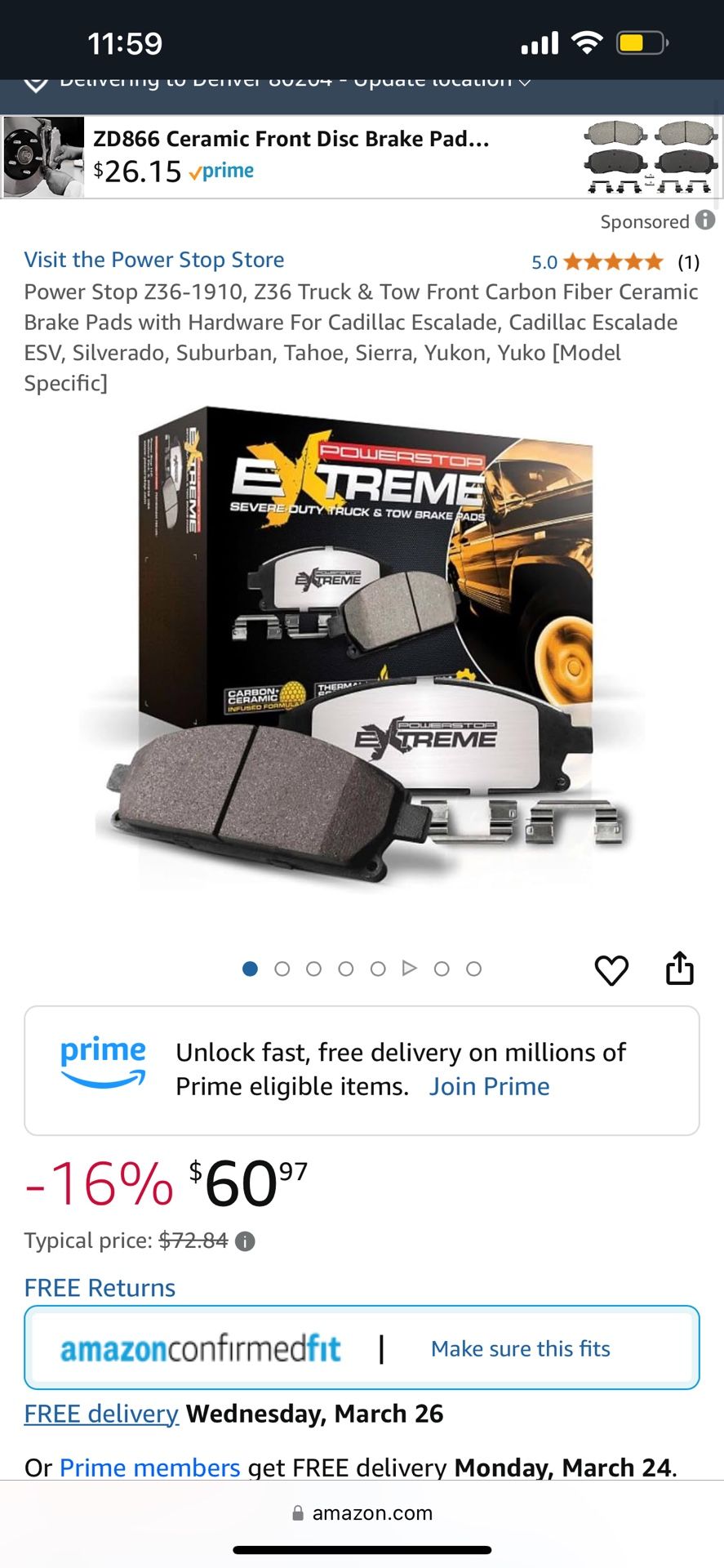Open FREE delivery details link
This screenshot has width=724, height=1568.
pyautogui.click(x=101, y=1414)
